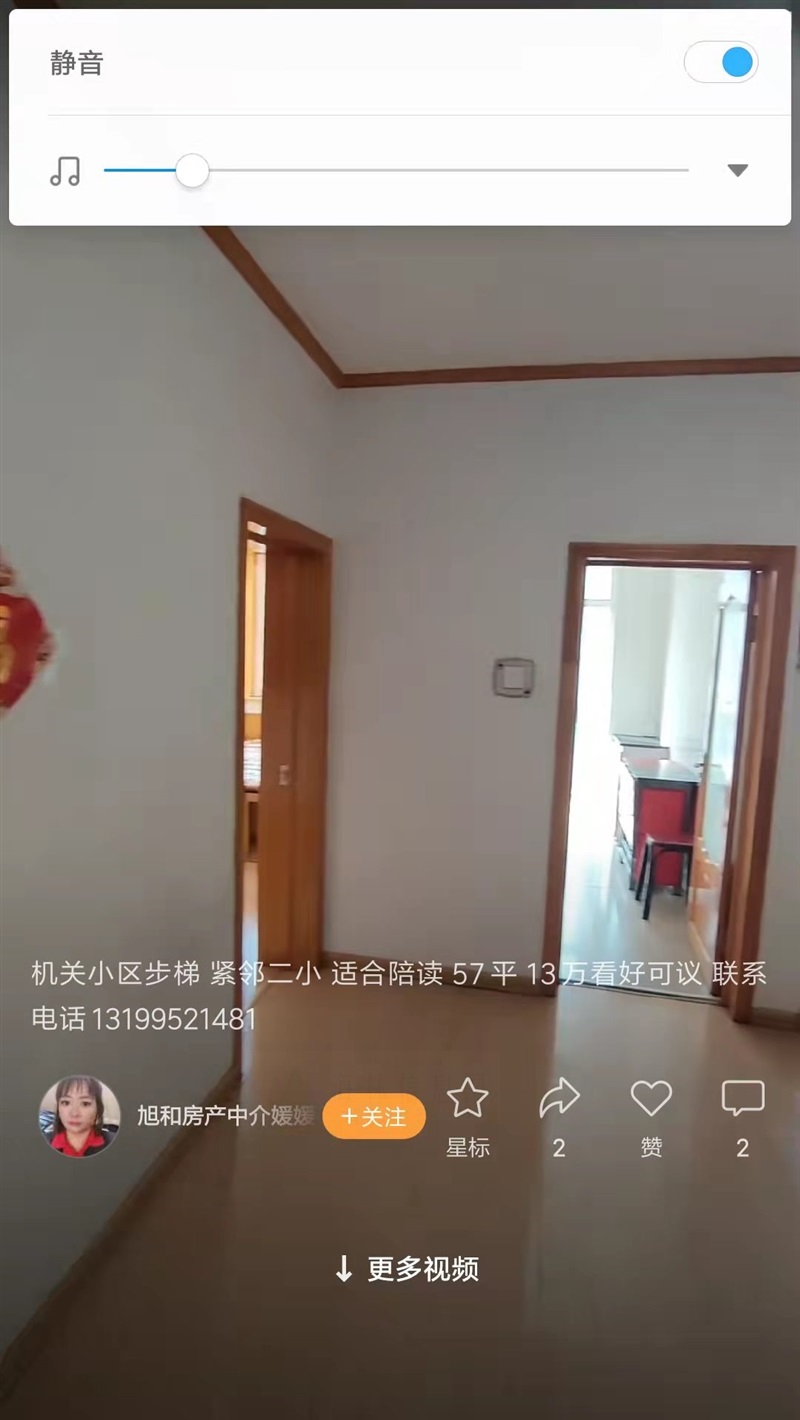The width and height of the screenshot is (800, 1420).
Task: Tap 更多视频 to see more videos
Action: click(x=406, y=1269)
